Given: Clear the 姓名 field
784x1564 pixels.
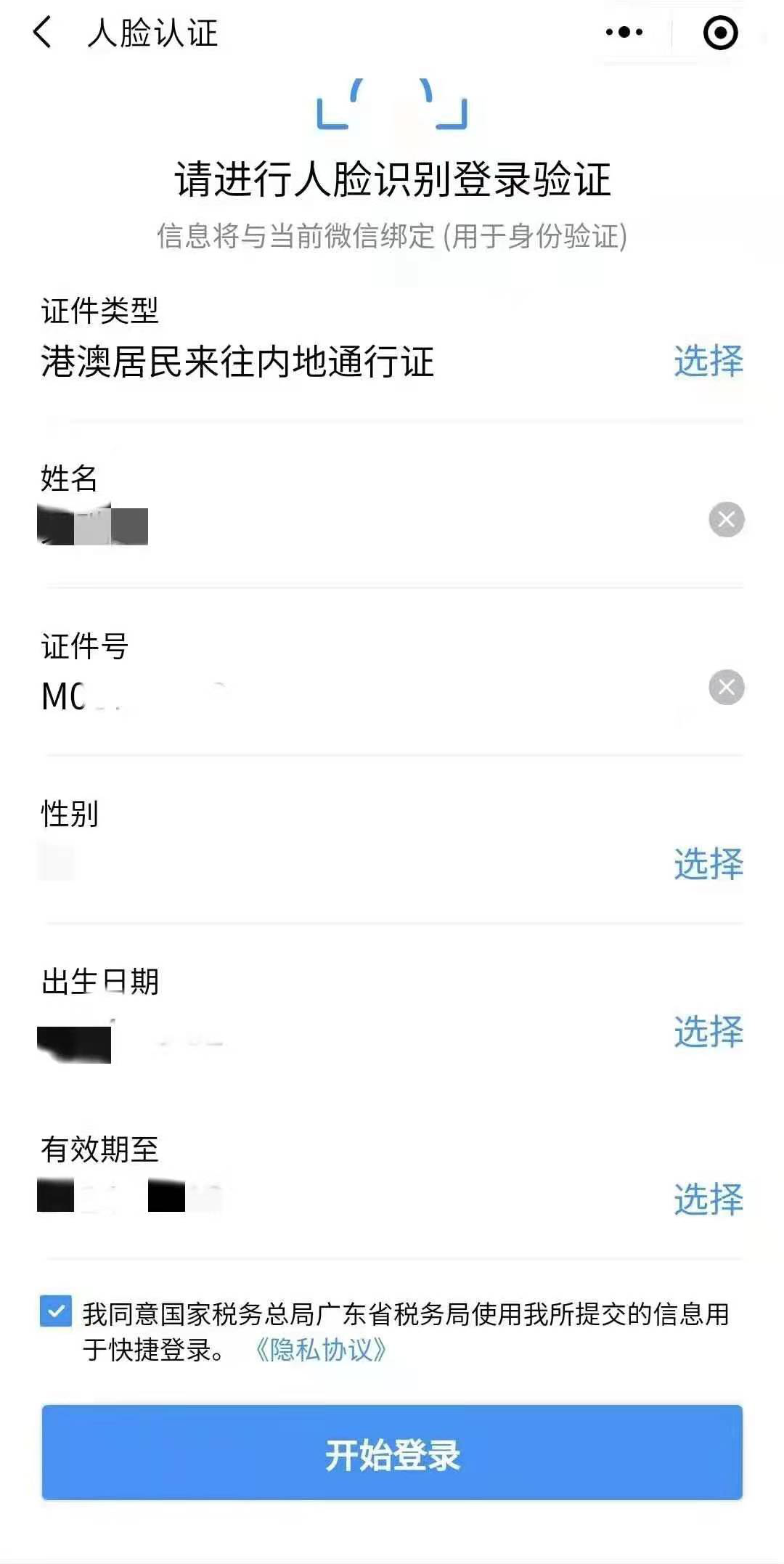Looking at the screenshot, I should tap(727, 520).
